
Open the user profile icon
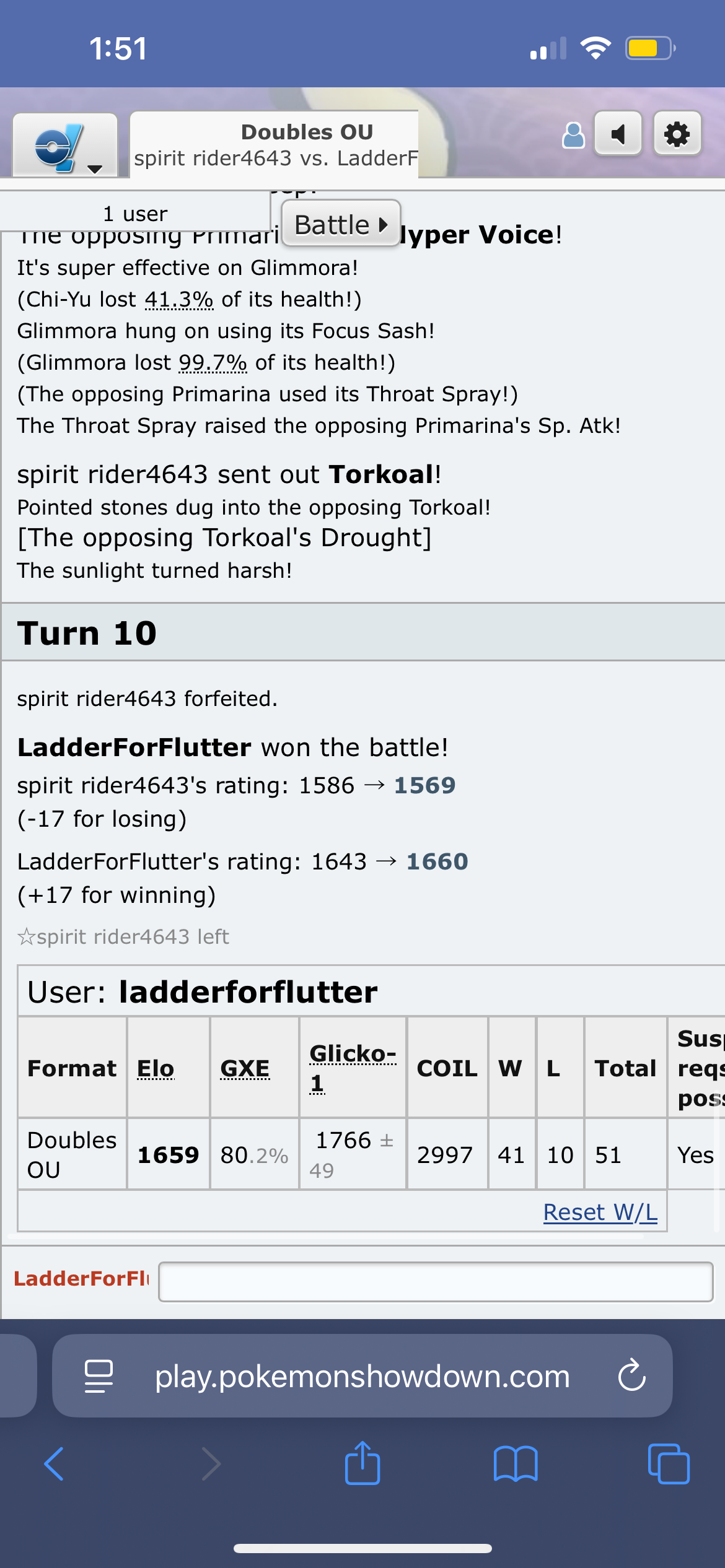(573, 134)
